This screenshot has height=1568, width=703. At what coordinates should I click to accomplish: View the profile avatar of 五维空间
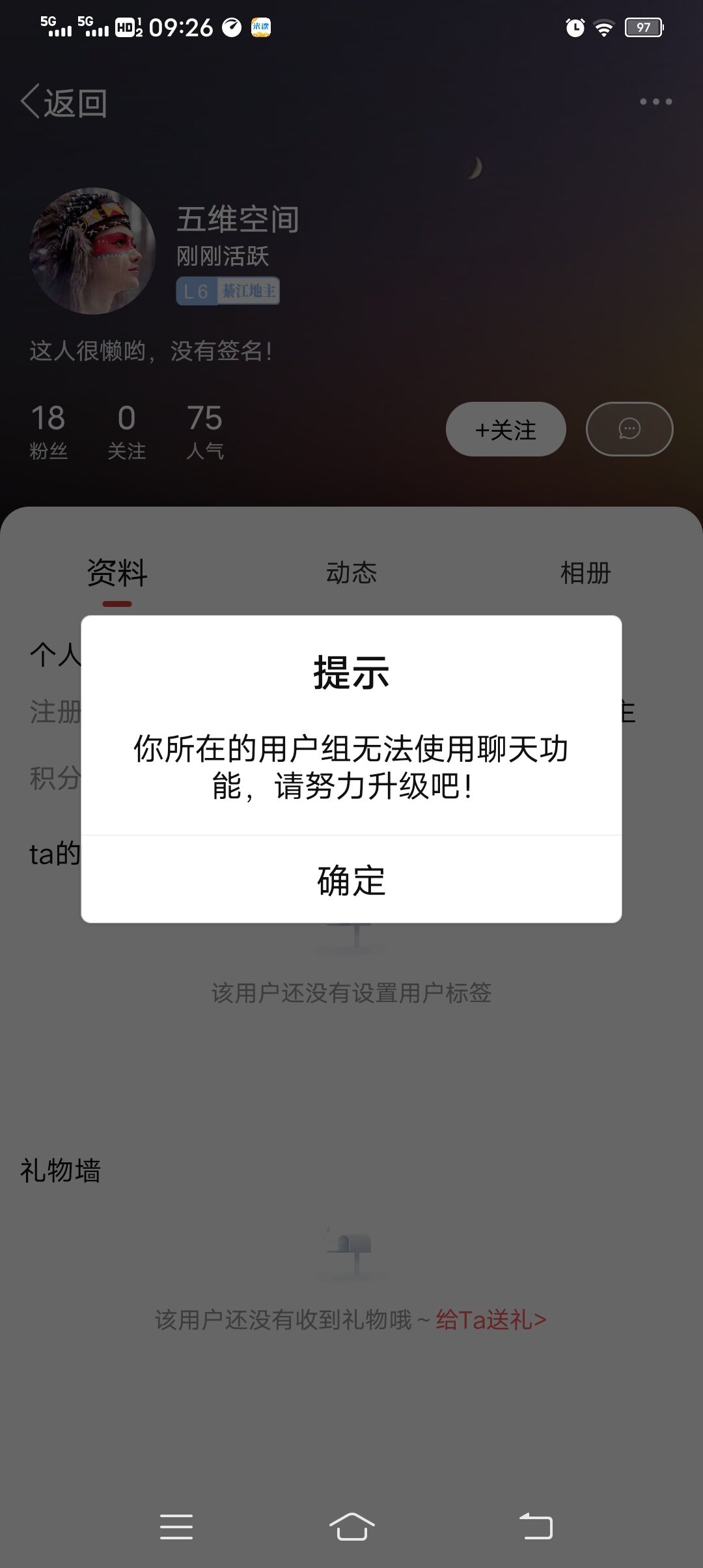coord(92,251)
